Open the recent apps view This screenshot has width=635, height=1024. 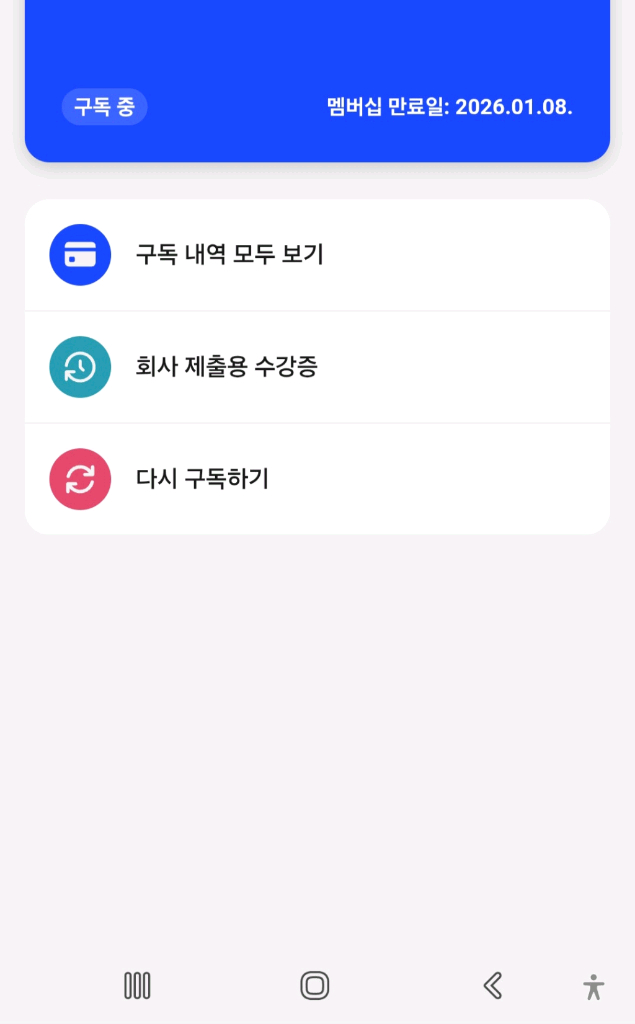(x=137, y=986)
